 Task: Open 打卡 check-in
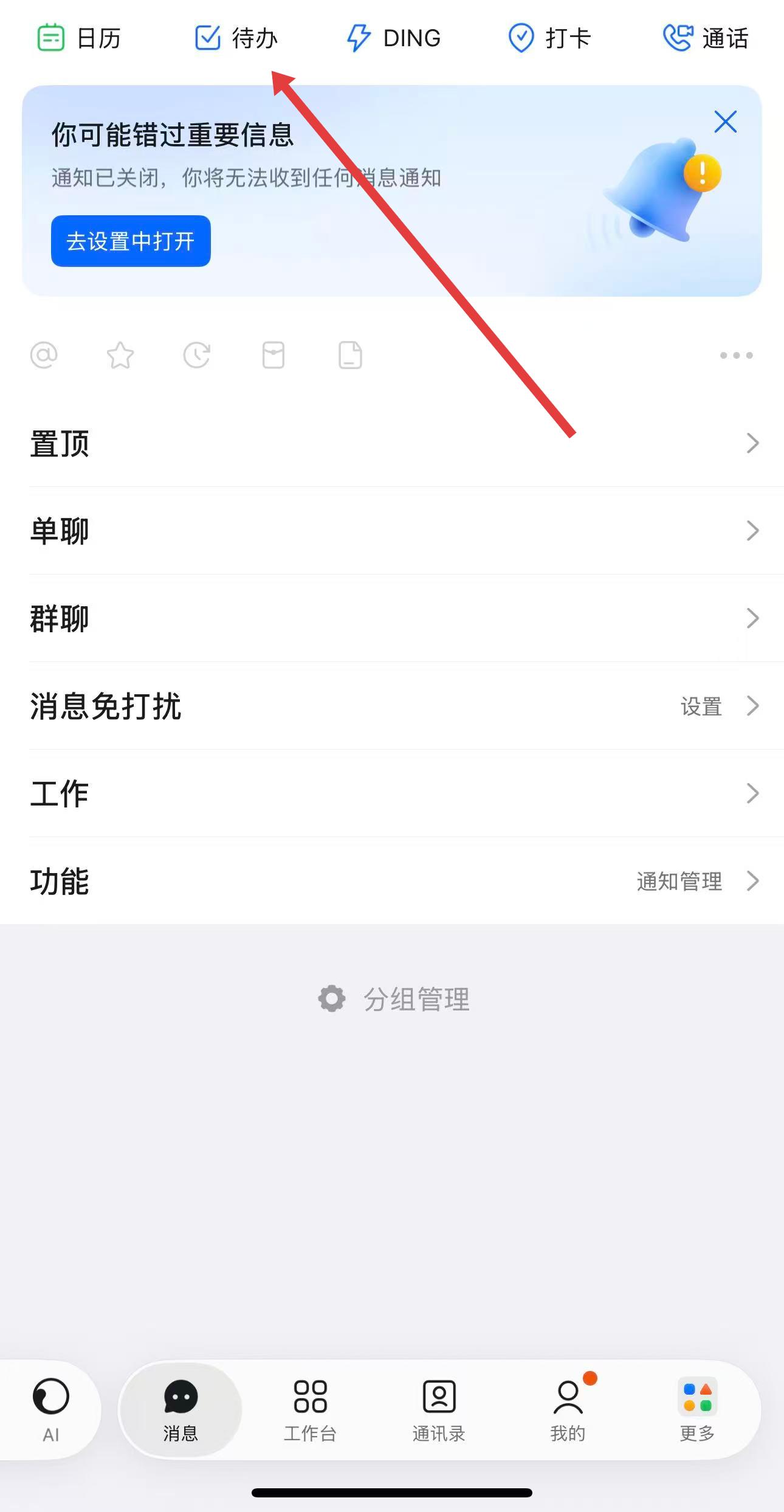pyautogui.click(x=549, y=38)
